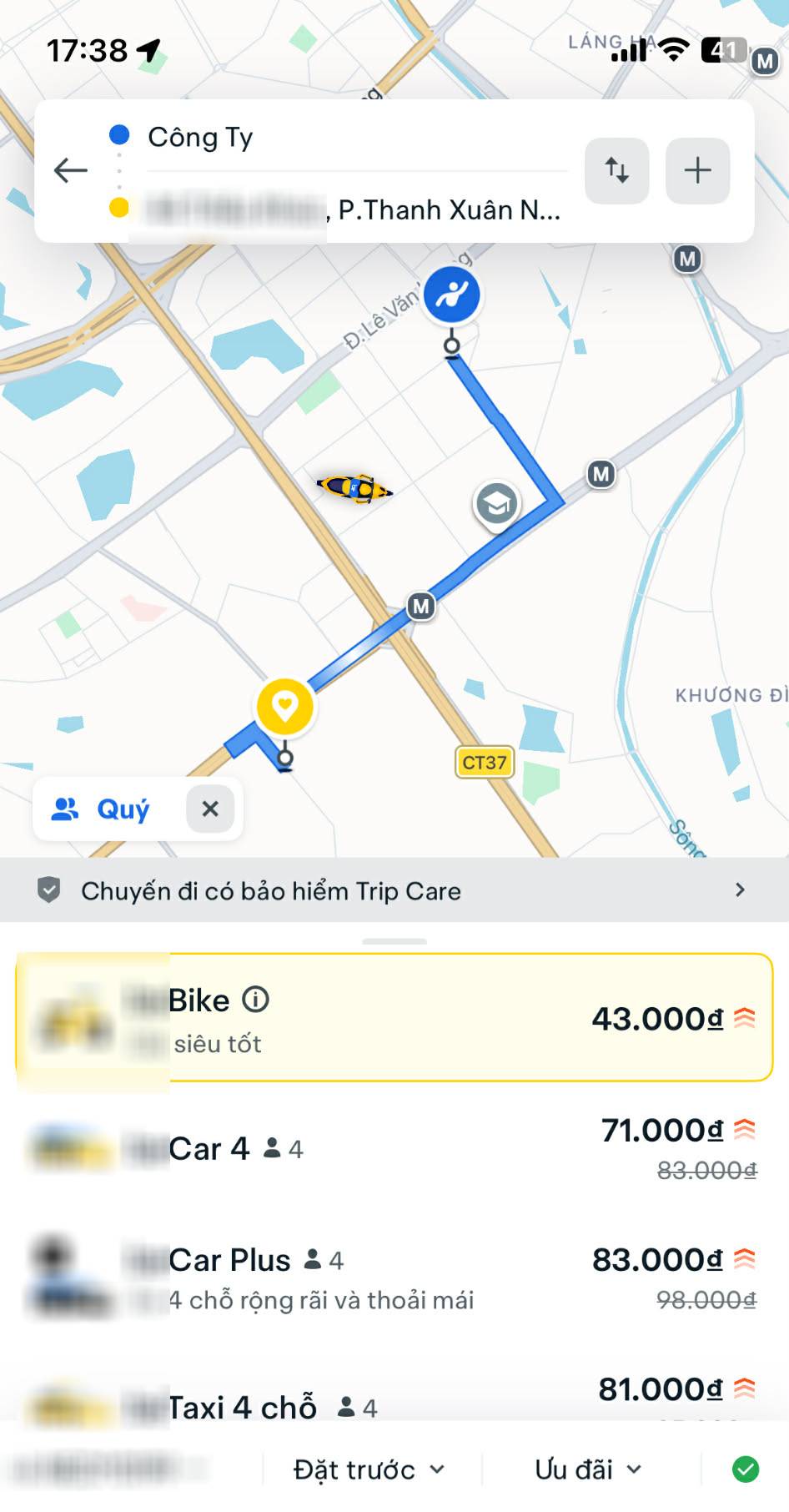Select the back arrow to edit route
Screen dimensions: 789x1512
pos(71,169)
